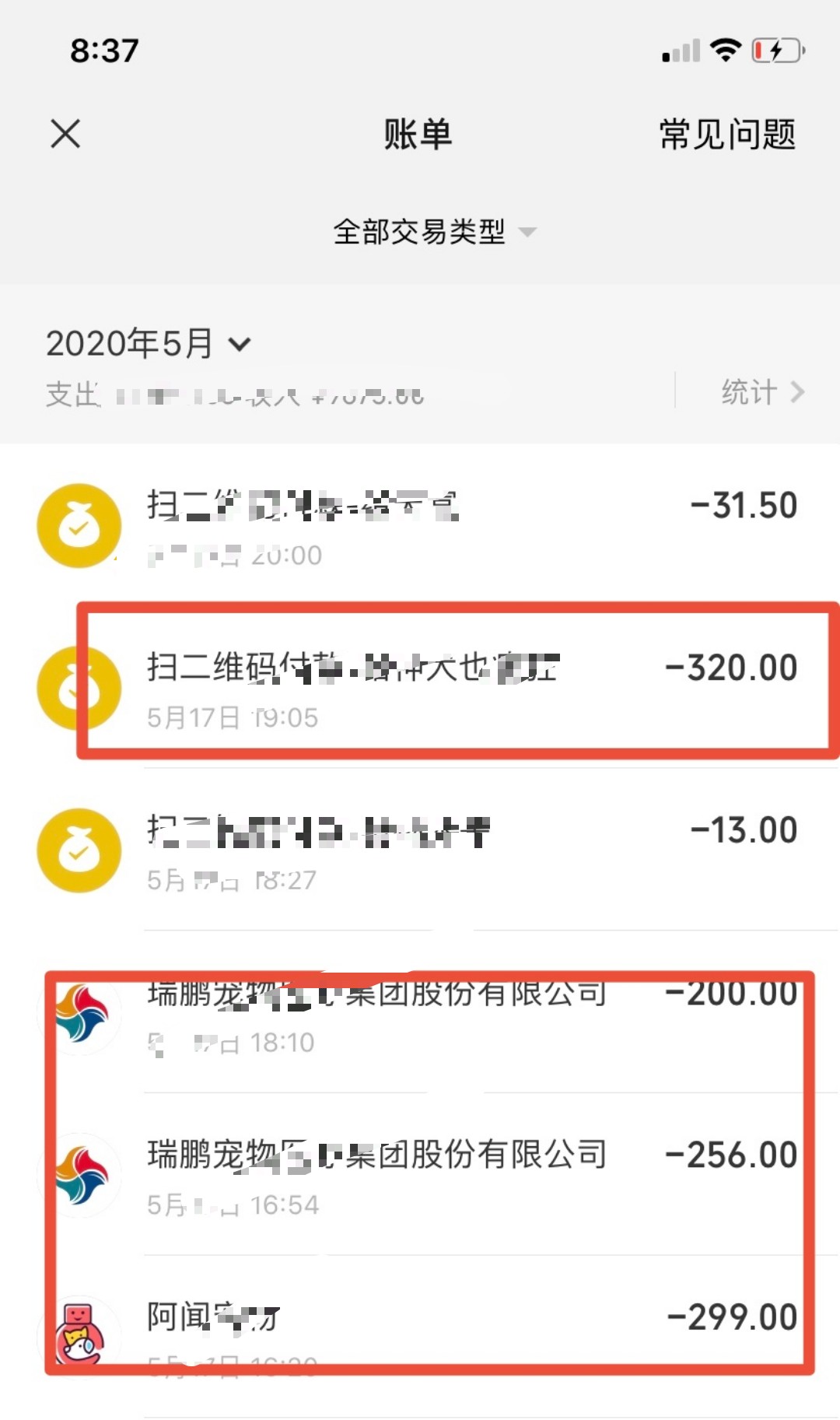Image resolution: width=840 pixels, height=1420 pixels.
Task: Open the -320.00 QR payment record
Action: coord(420,688)
